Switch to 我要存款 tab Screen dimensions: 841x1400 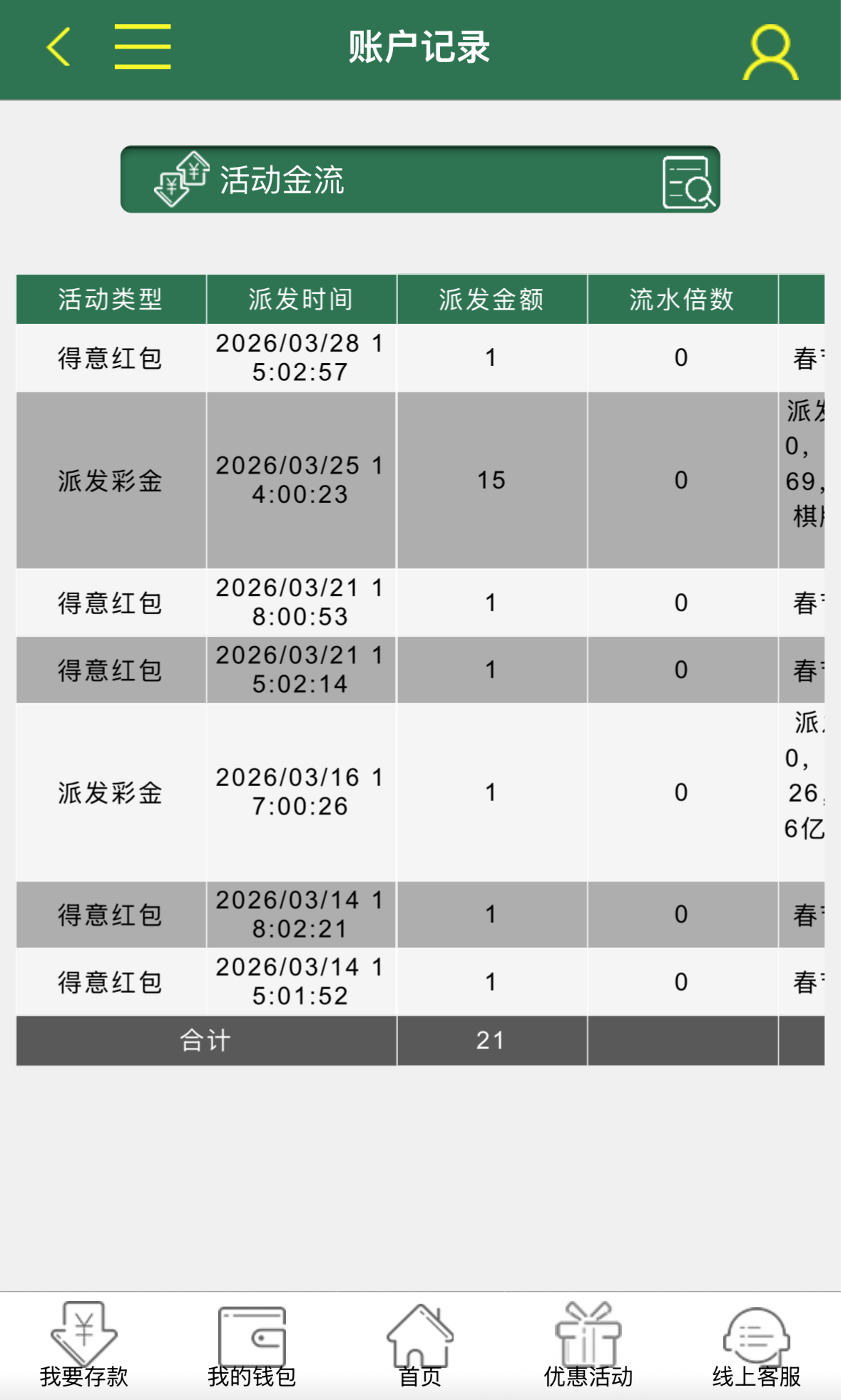click(x=84, y=1344)
